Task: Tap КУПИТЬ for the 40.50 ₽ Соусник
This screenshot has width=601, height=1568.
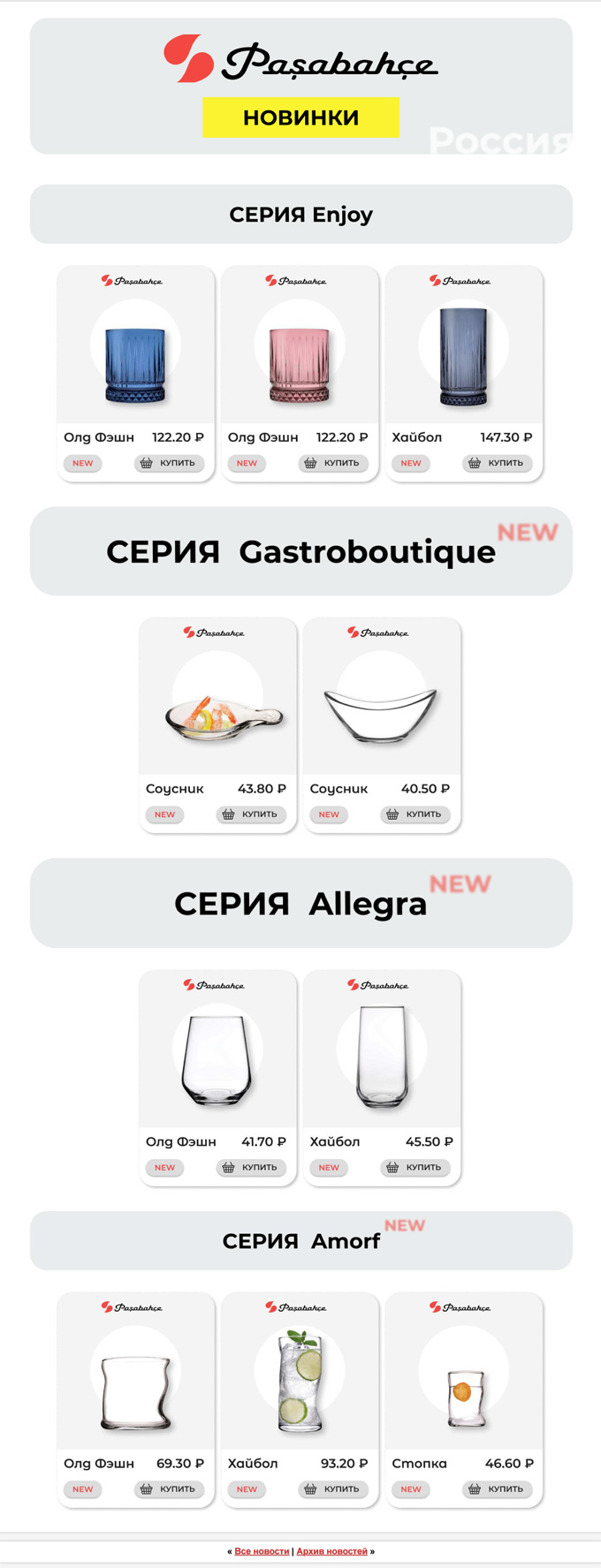Action: (415, 814)
